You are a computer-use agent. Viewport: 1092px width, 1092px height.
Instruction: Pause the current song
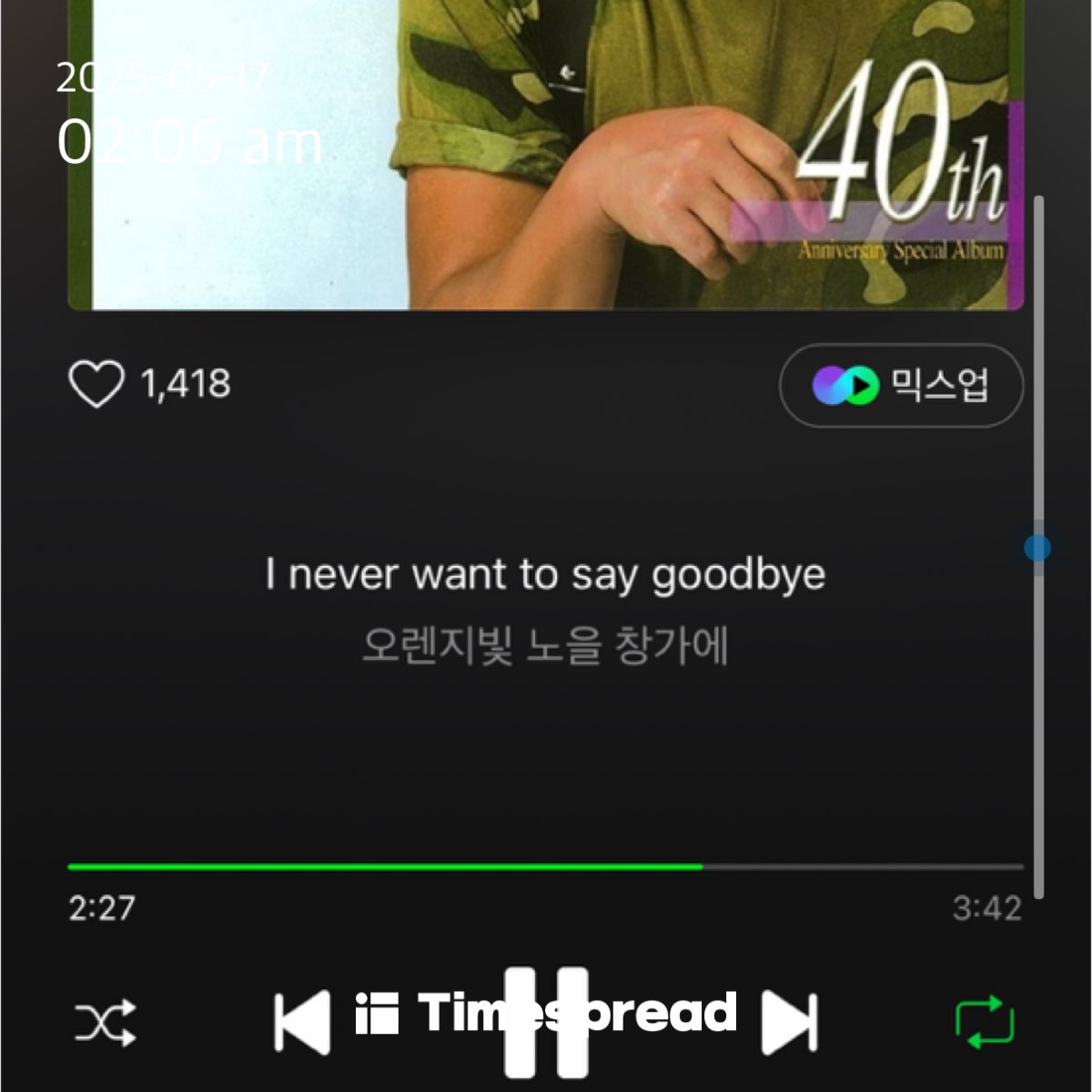546,1021
